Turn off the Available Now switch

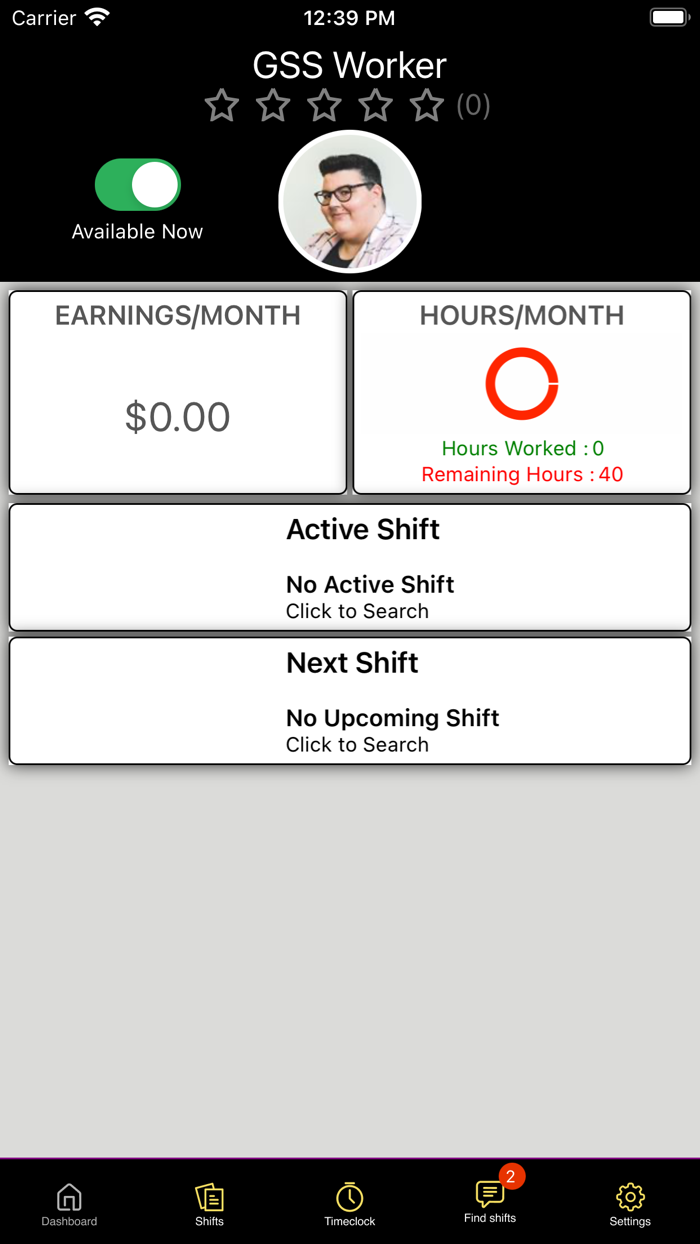point(137,185)
